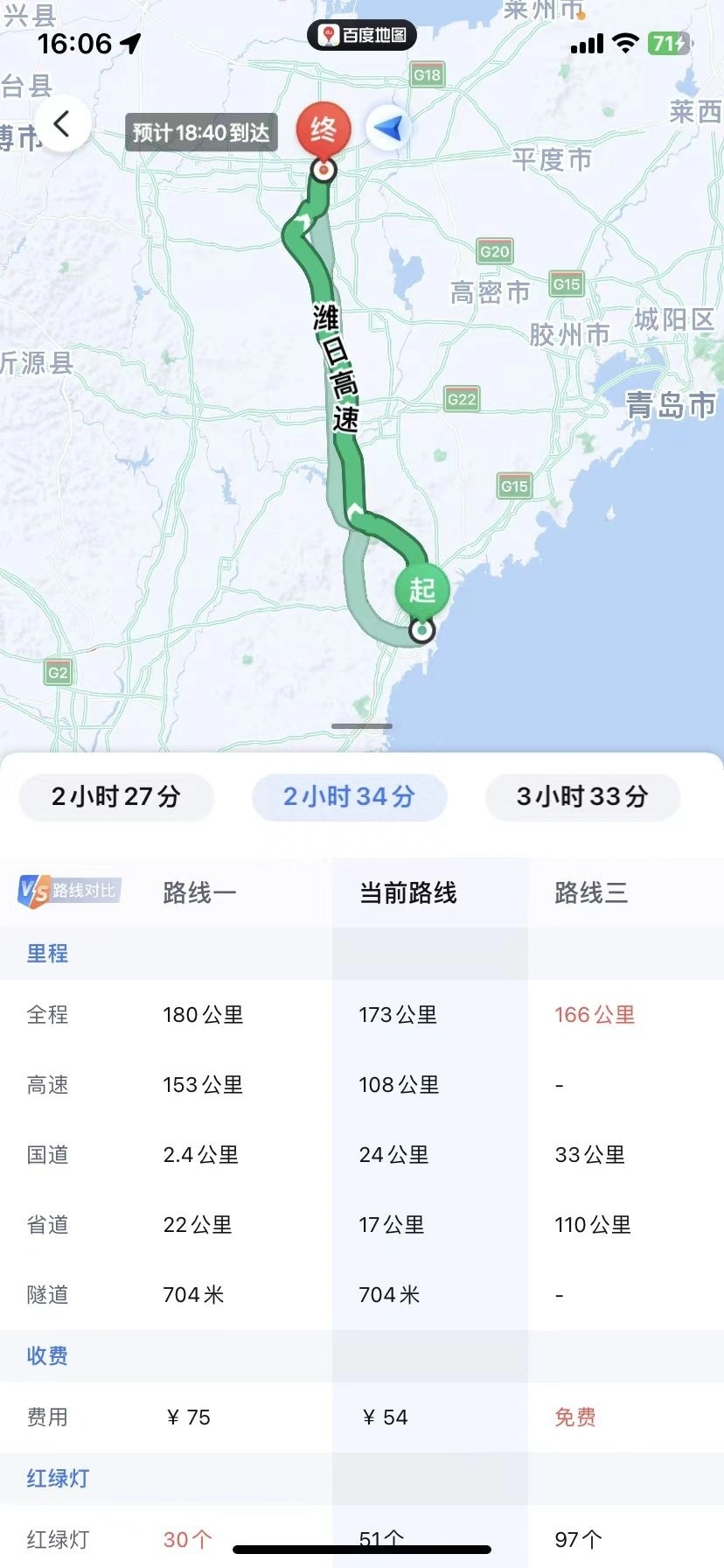The width and height of the screenshot is (724, 1568).
Task: Select the 2小时27分 route option
Action: pos(116,796)
